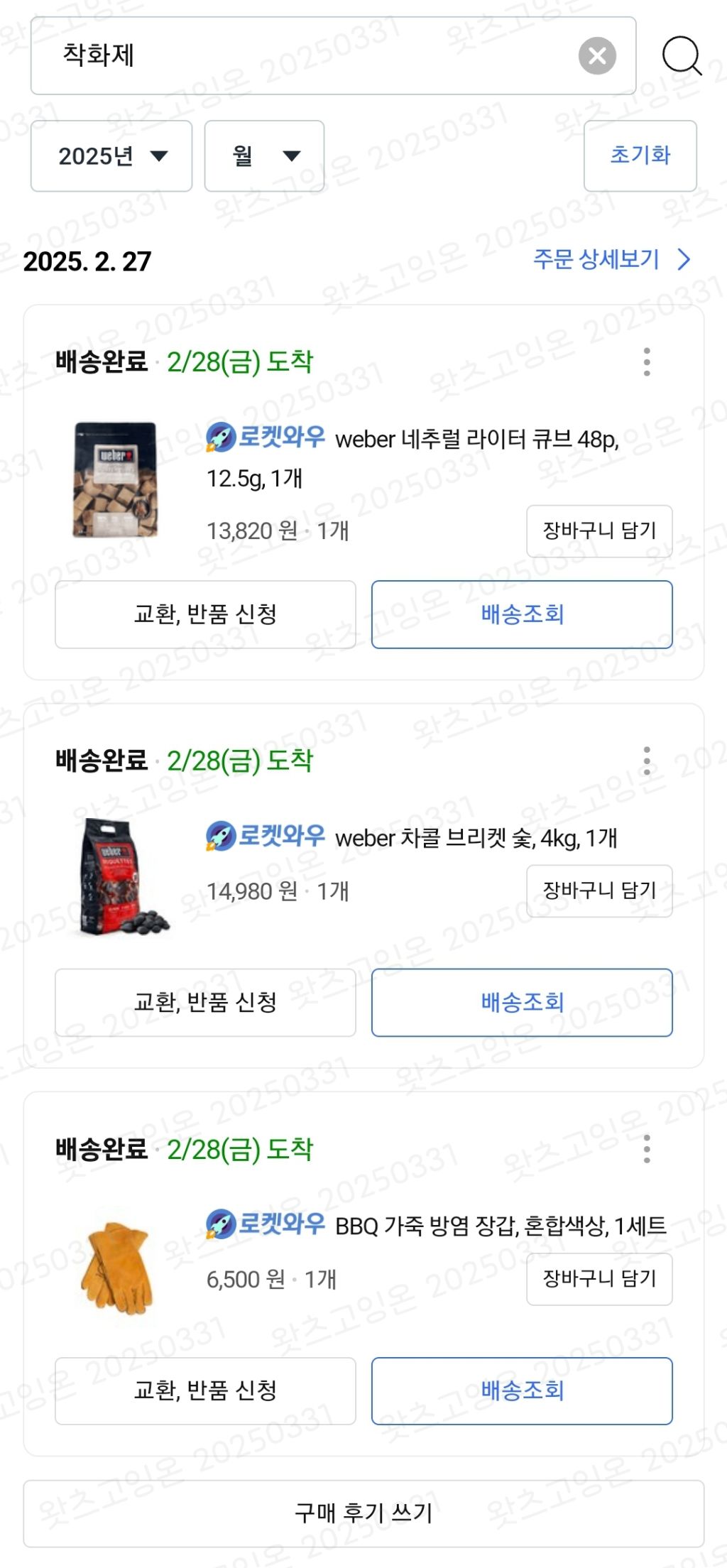Request exchange or return for weber 라이터 큐브
Image resolution: width=727 pixels, height=1568 pixels.
205,614
